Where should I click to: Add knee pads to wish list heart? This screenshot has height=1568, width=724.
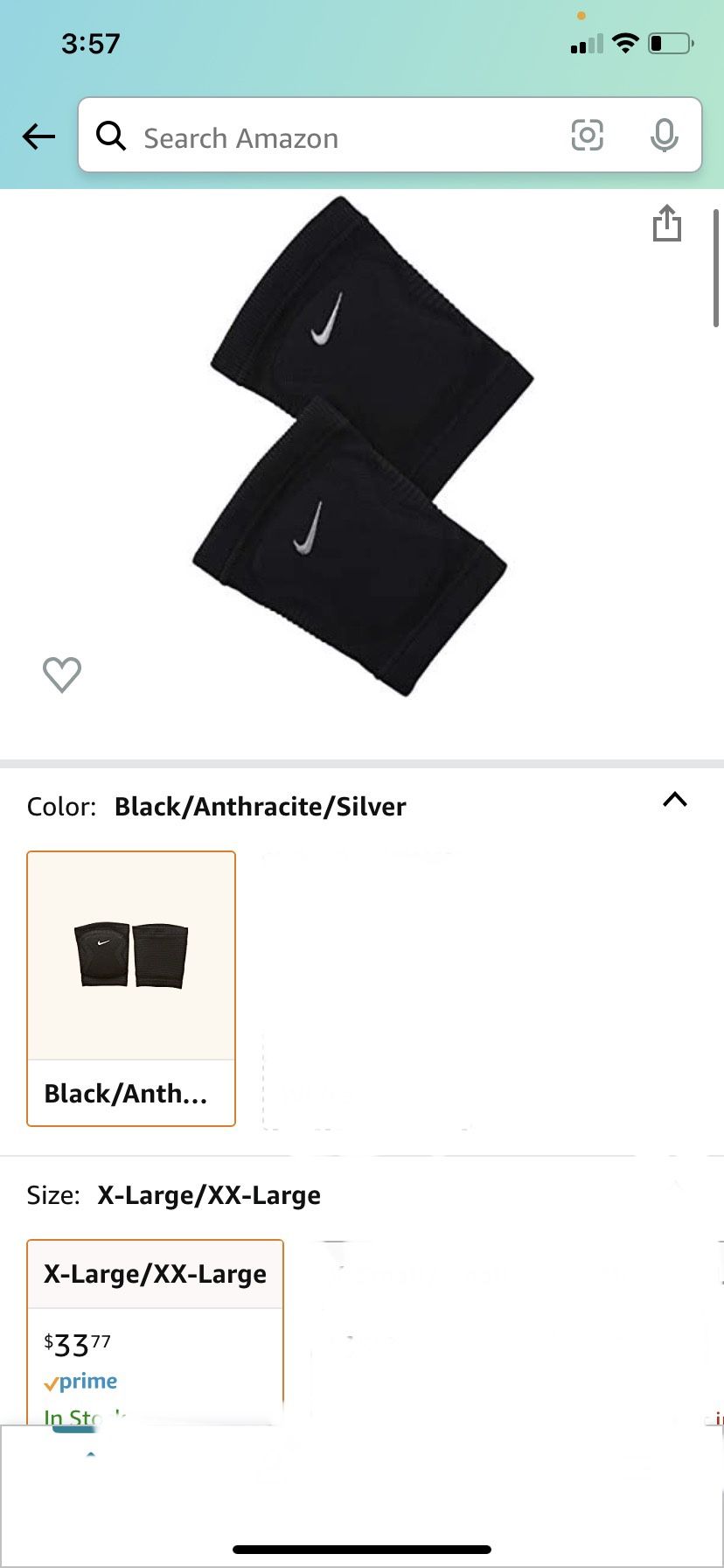(62, 675)
